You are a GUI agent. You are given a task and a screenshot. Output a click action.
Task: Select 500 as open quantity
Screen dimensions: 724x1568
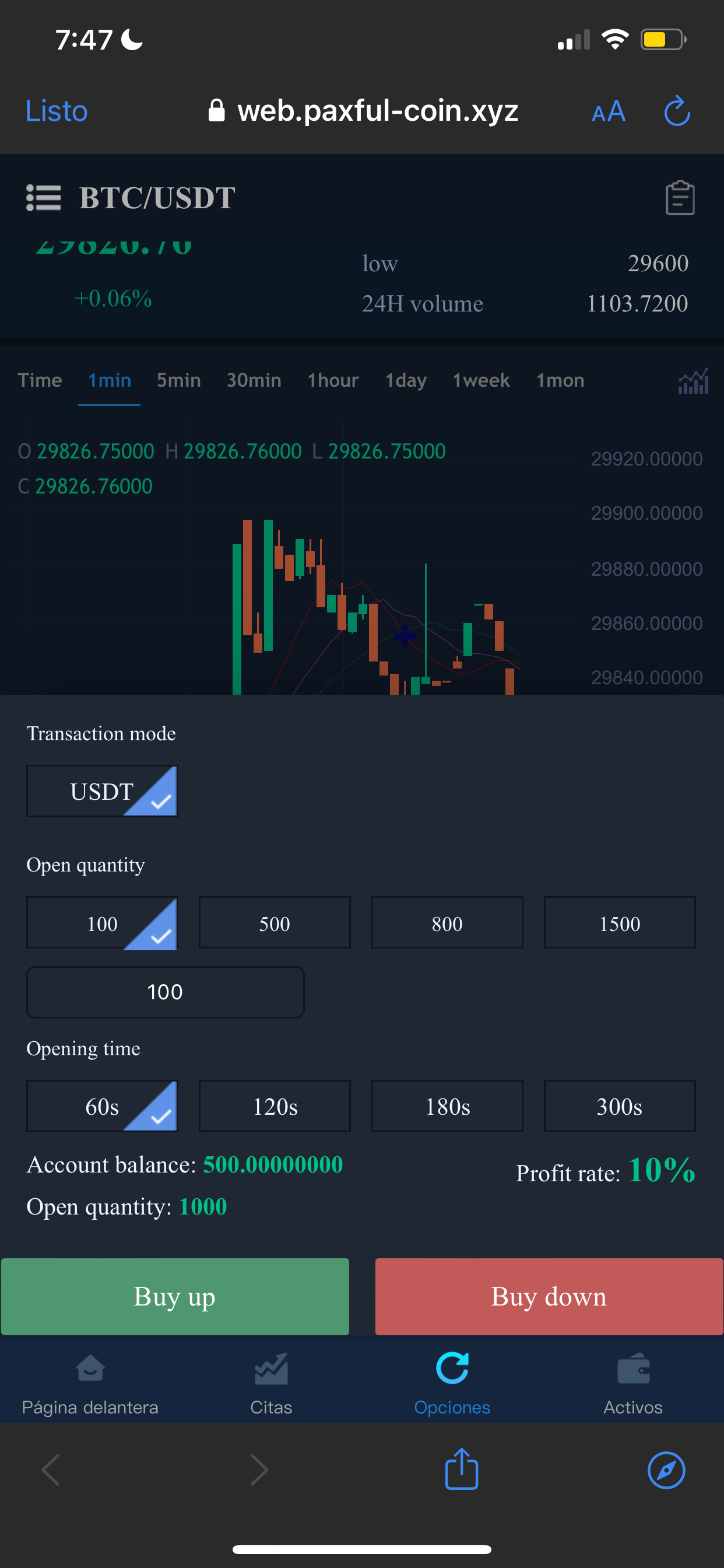tap(275, 923)
